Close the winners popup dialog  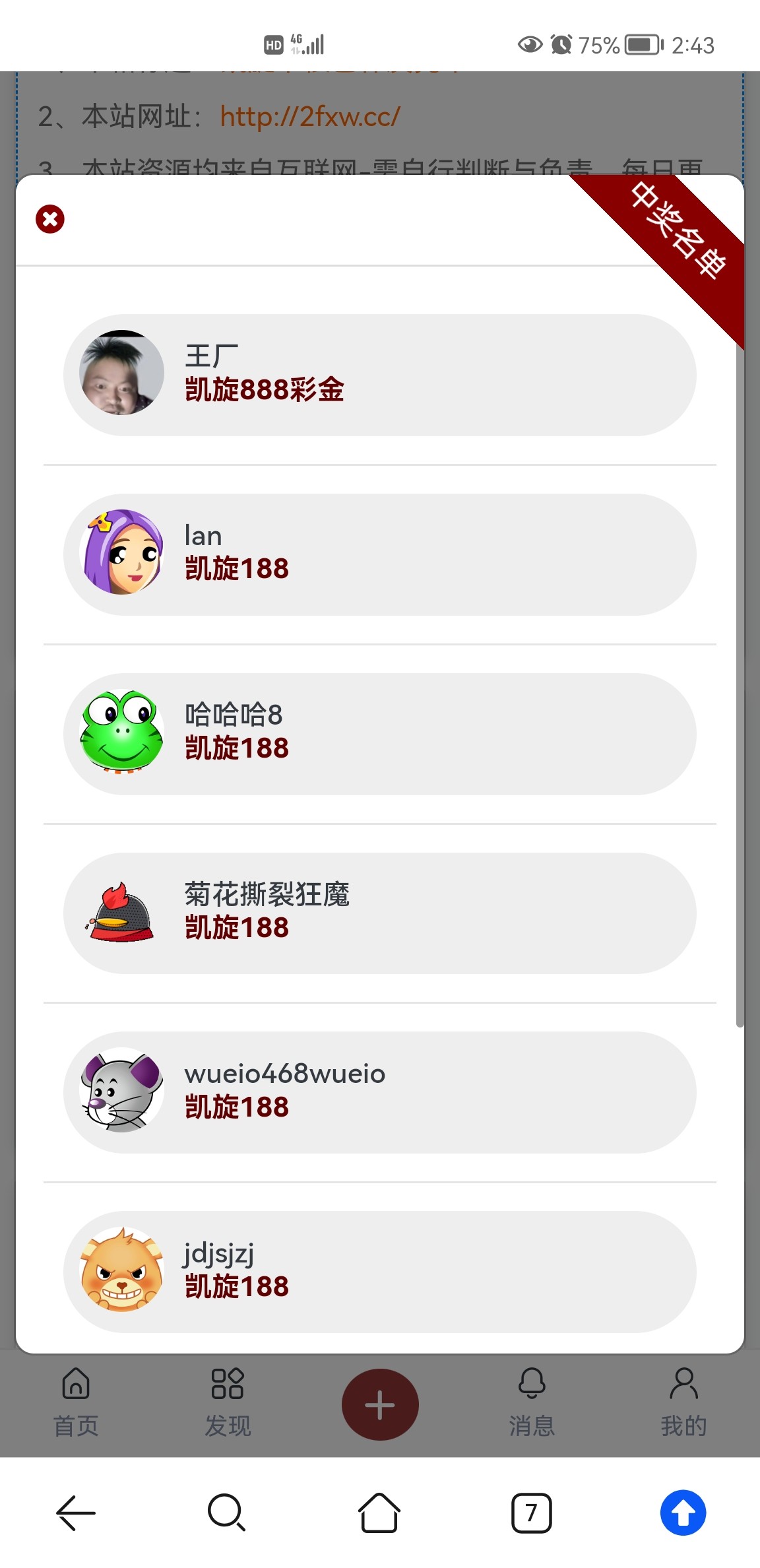[x=50, y=219]
